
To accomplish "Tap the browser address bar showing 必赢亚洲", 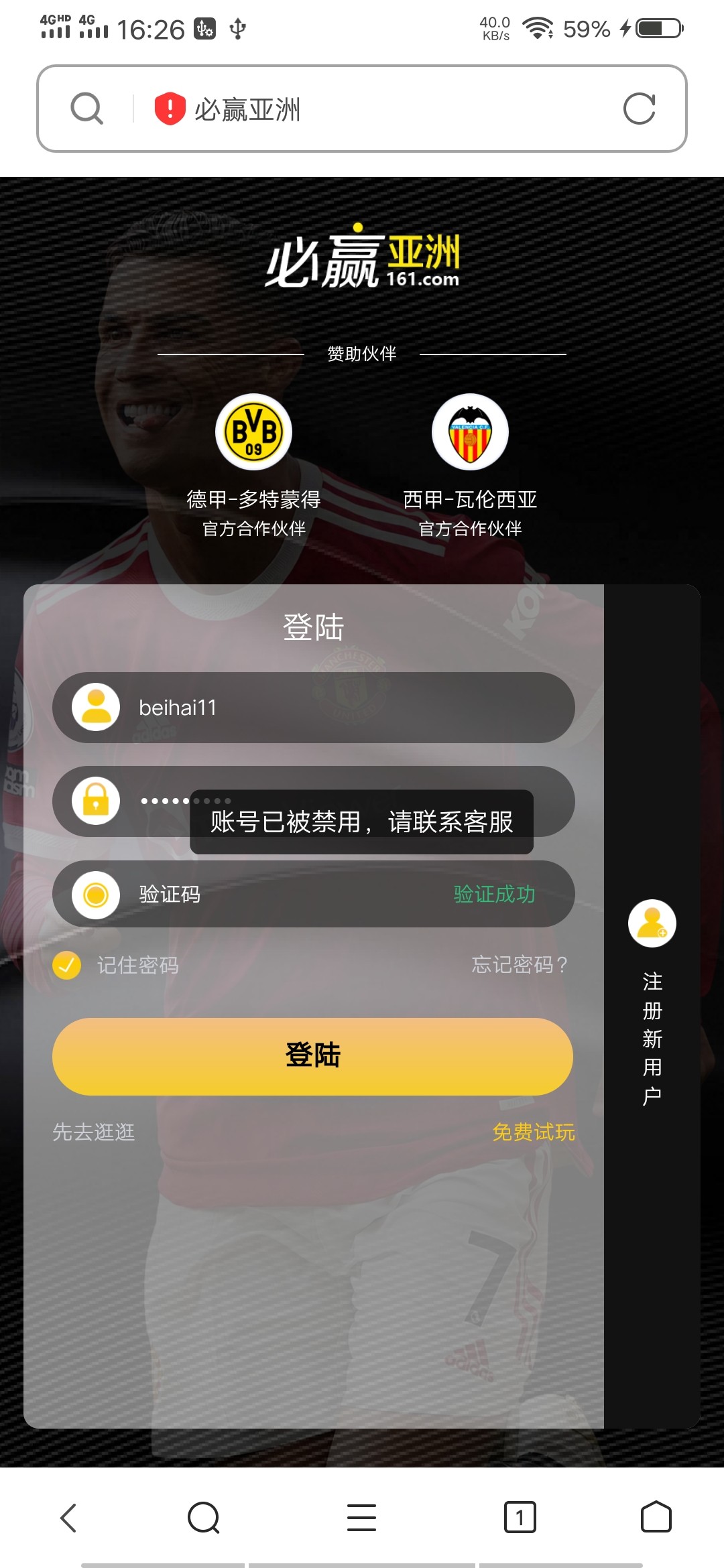I will tap(375, 109).
